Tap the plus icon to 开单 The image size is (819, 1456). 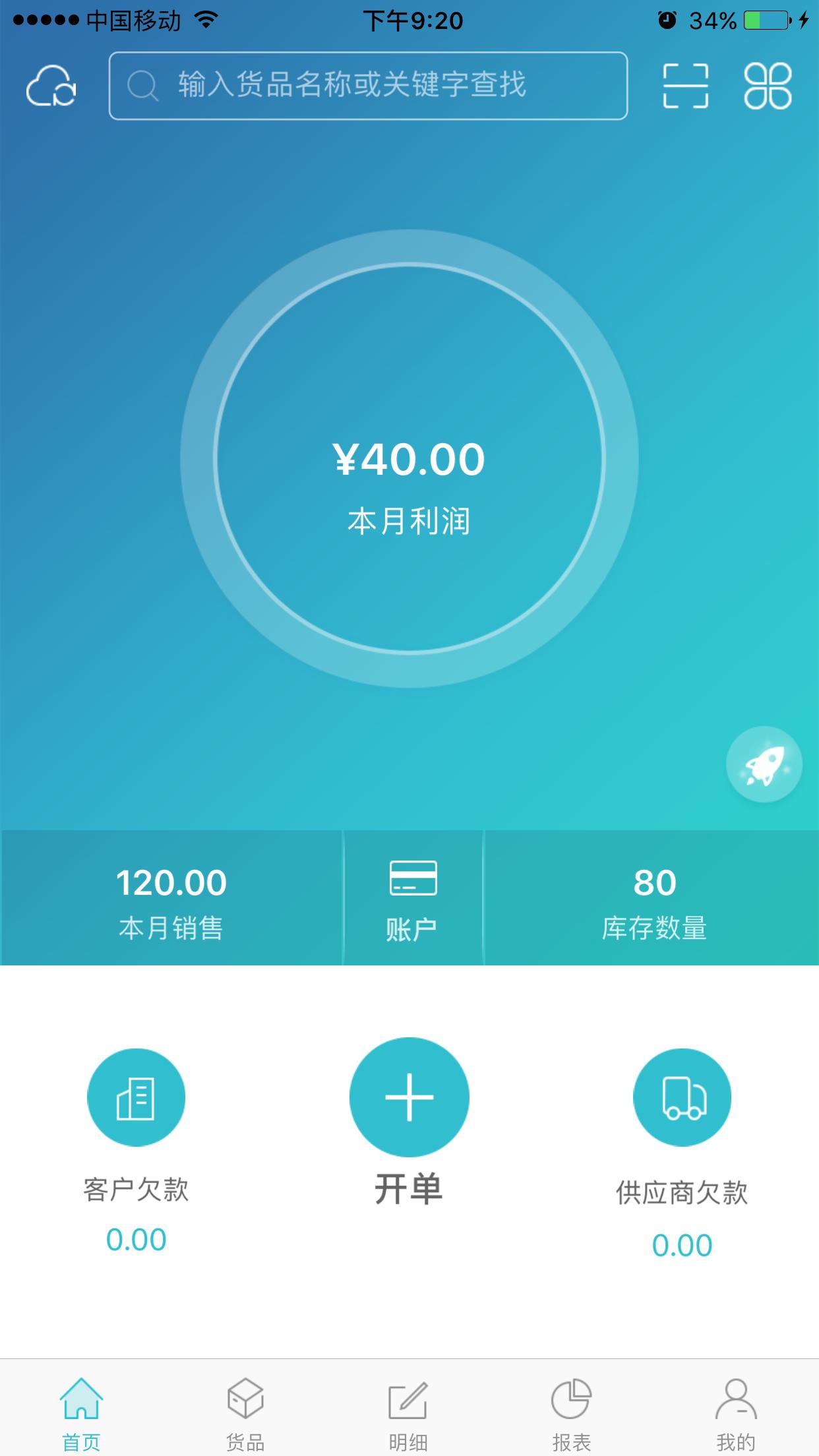point(409,1096)
